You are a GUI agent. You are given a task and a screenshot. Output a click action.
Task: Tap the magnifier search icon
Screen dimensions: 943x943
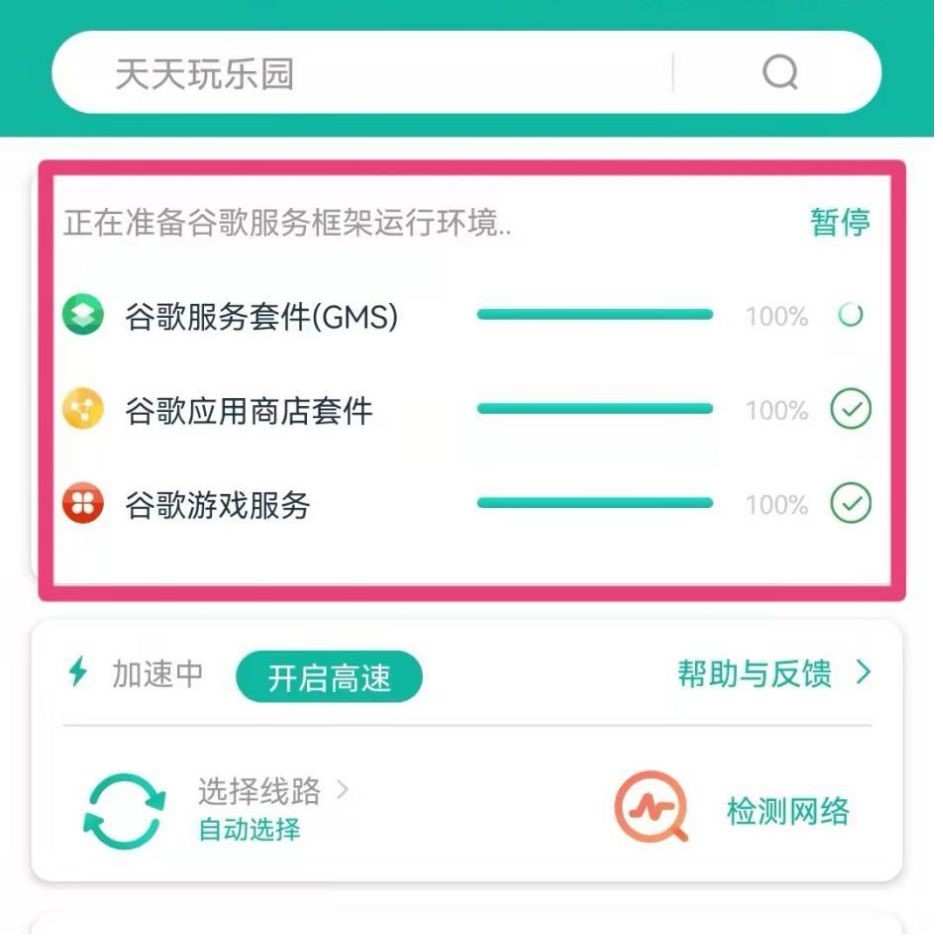779,73
